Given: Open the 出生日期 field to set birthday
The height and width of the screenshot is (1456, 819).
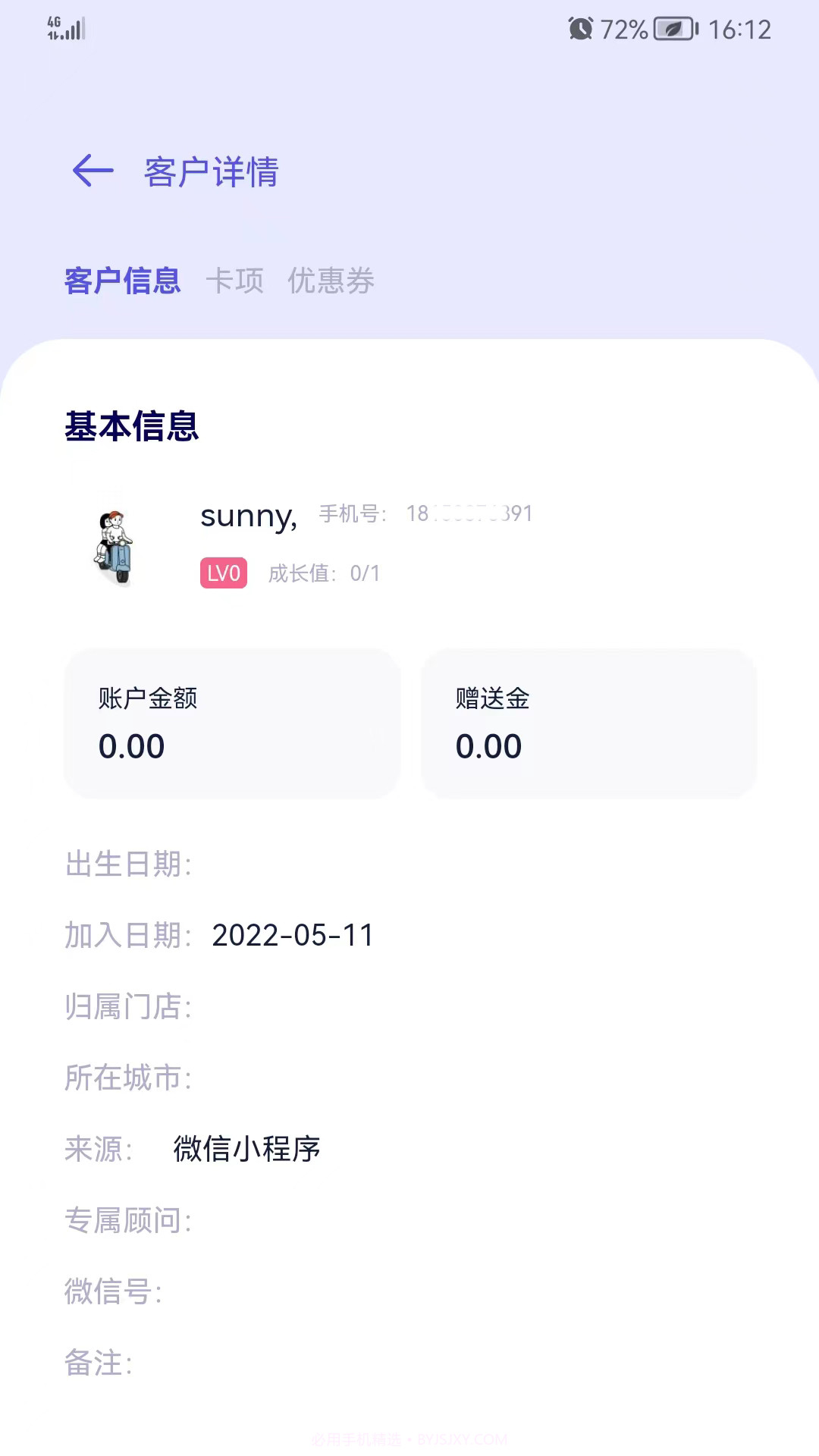Looking at the screenshot, I should (127, 864).
